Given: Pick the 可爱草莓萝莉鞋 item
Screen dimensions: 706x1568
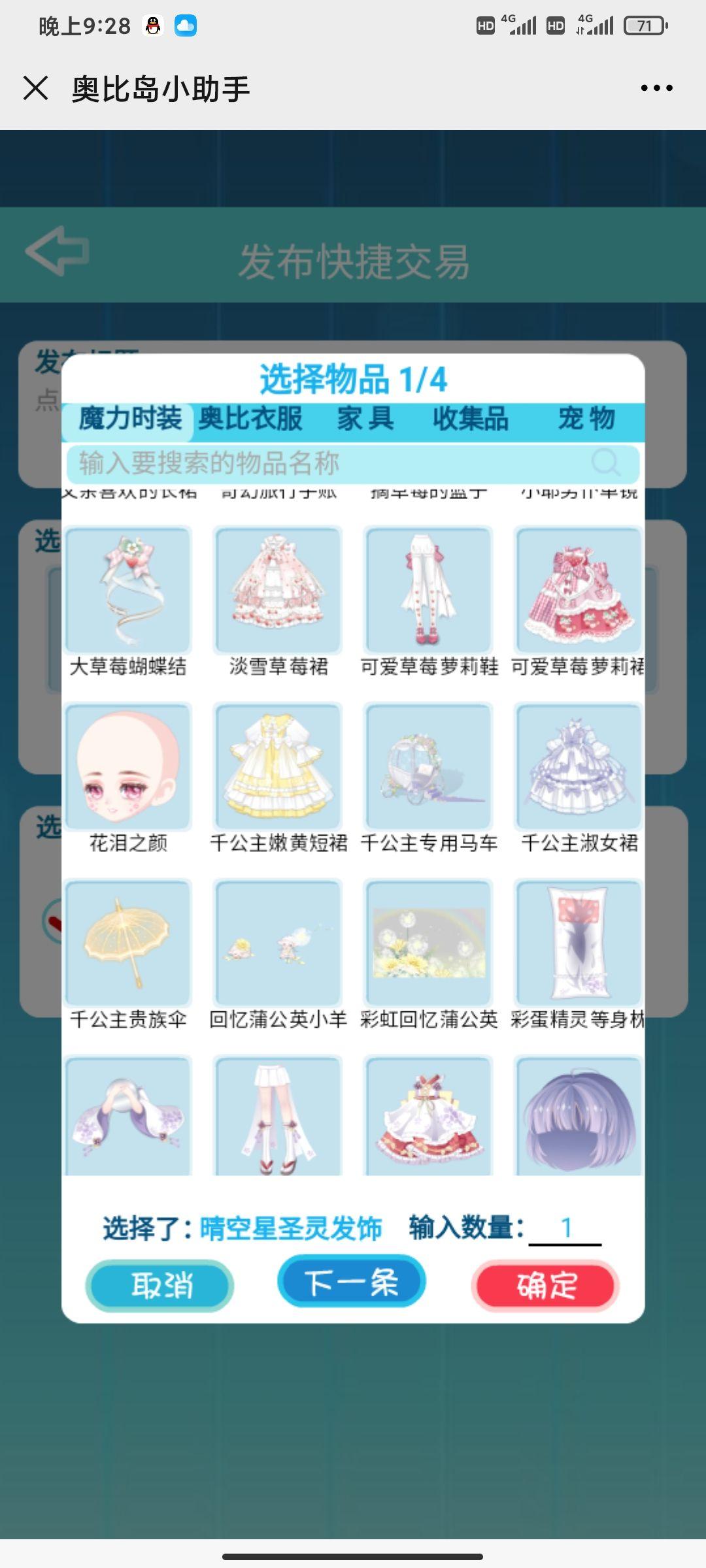Looking at the screenshot, I should pyautogui.click(x=429, y=591).
